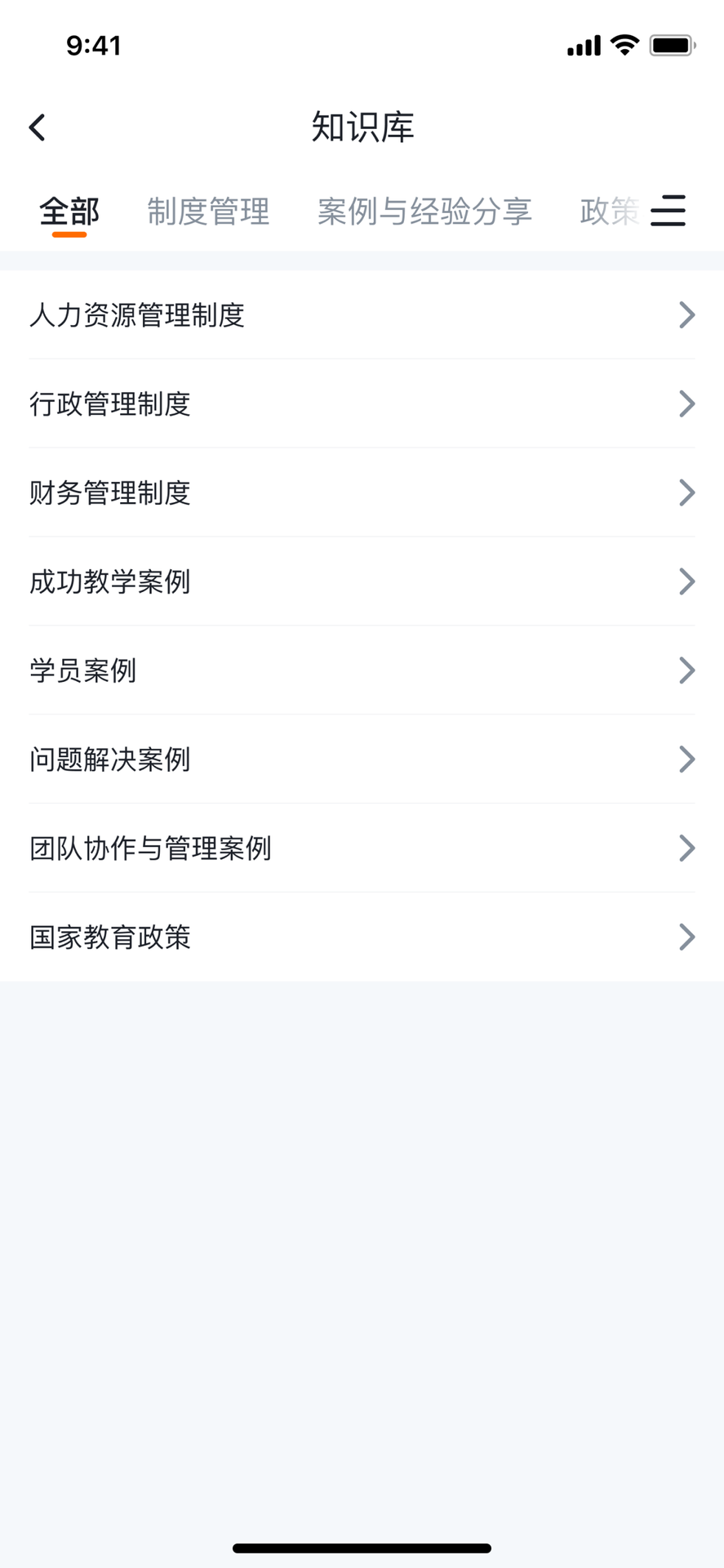
Task: Select the 全部 tab
Action: (69, 211)
